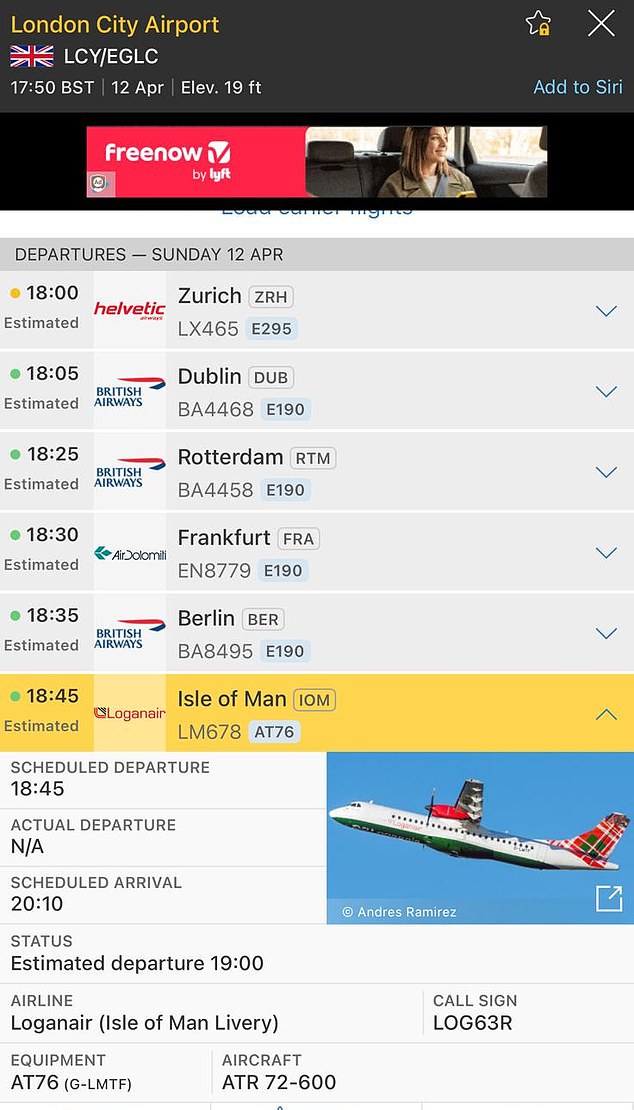Expand the Zurich LX465 flight row
This screenshot has width=634, height=1110.
point(606,311)
